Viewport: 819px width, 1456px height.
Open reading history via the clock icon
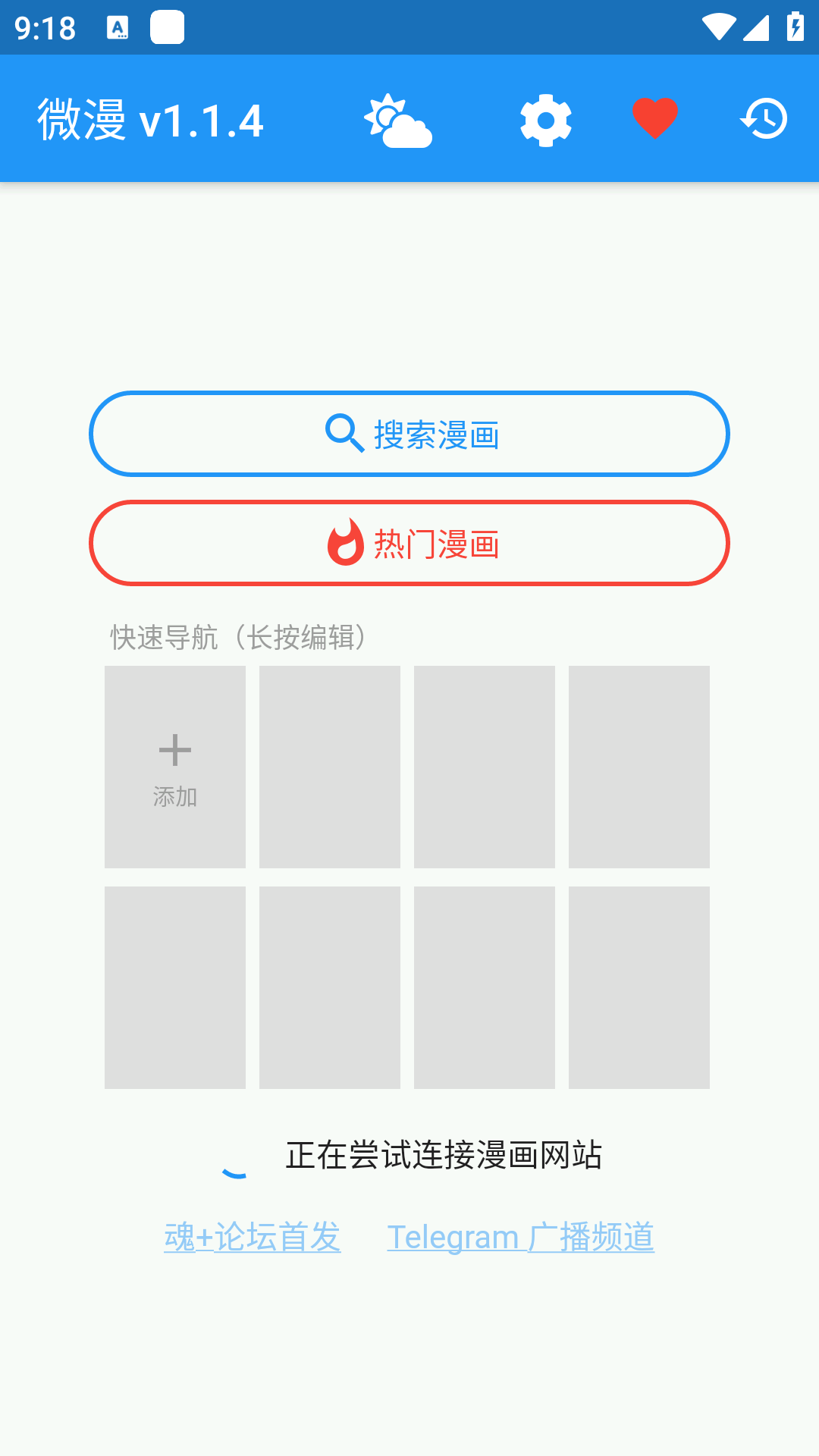pyautogui.click(x=764, y=119)
